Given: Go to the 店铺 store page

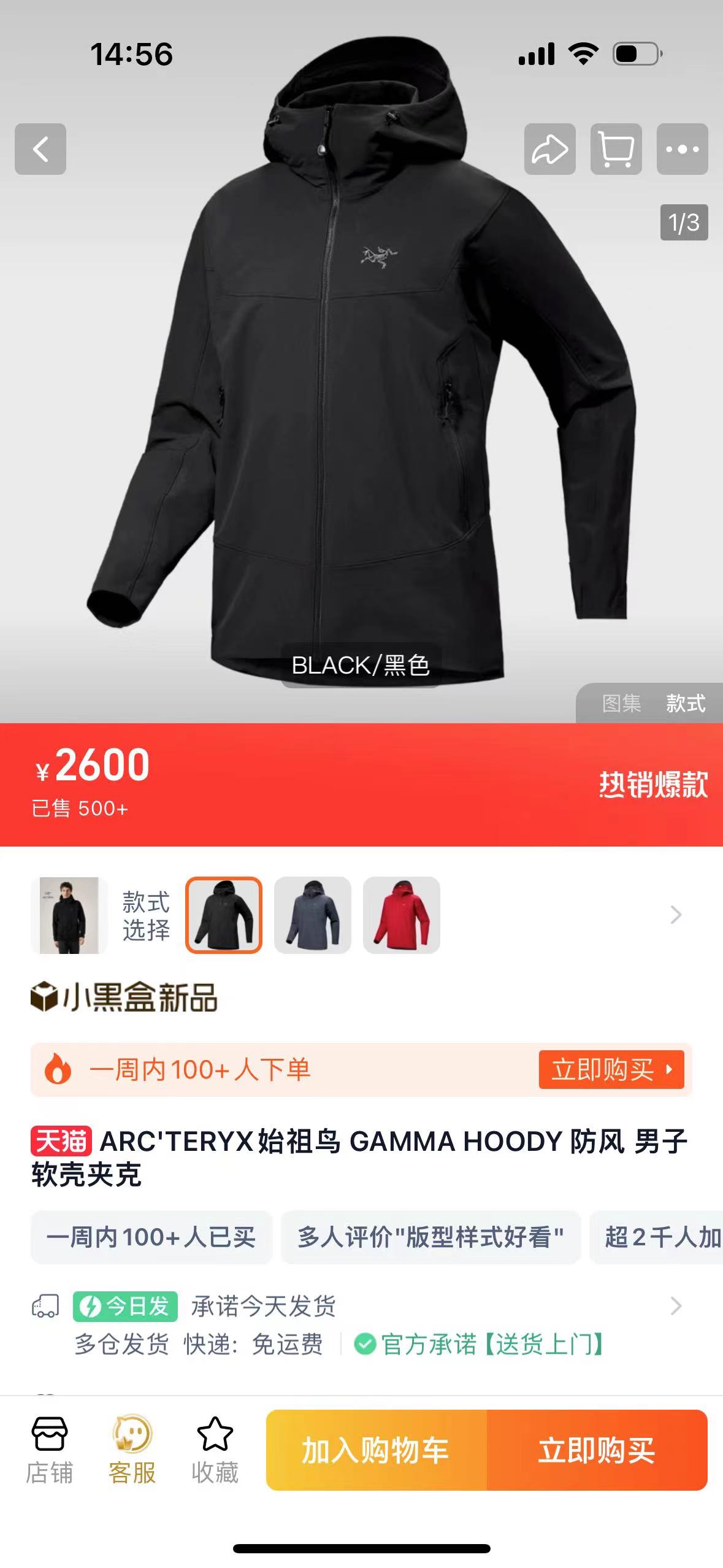Looking at the screenshot, I should point(49,1450).
